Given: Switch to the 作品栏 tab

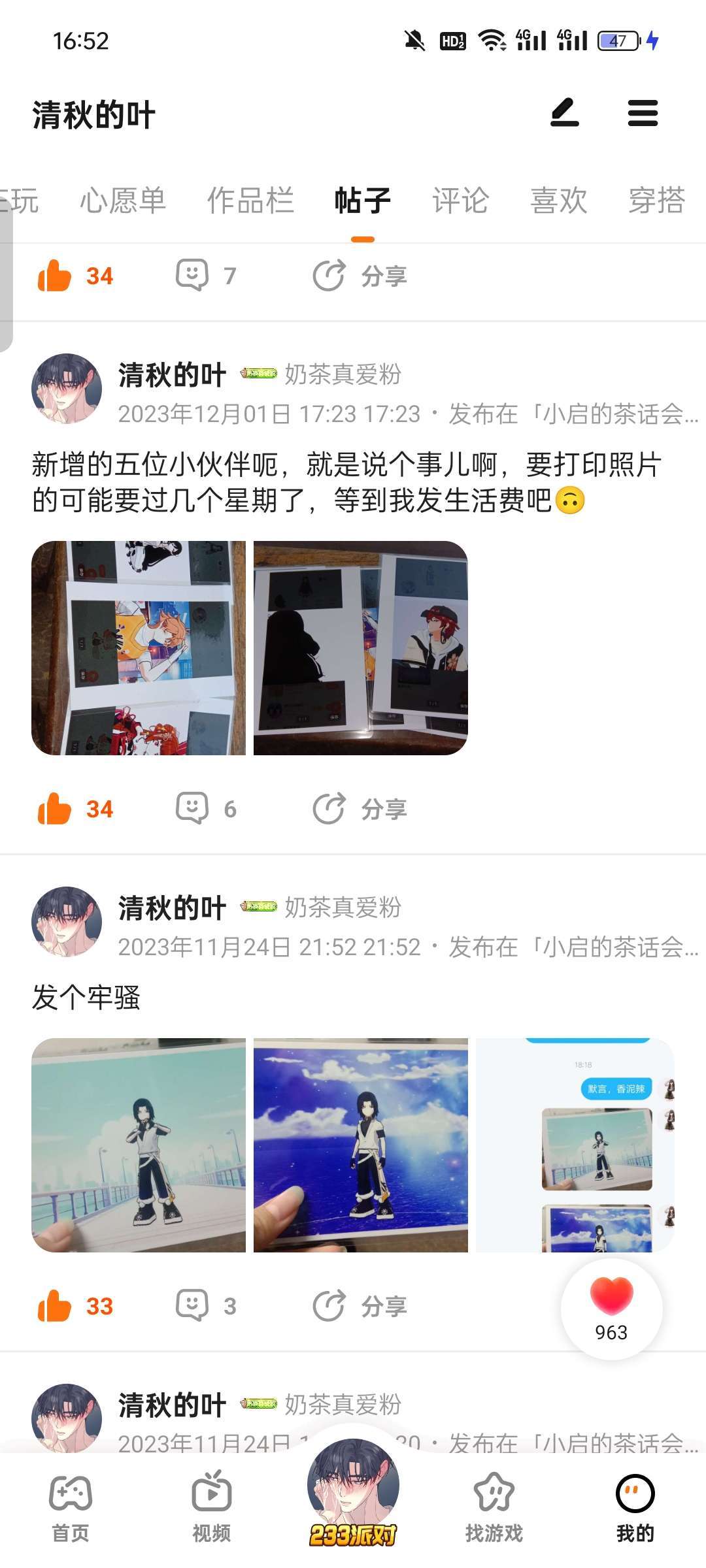Looking at the screenshot, I should tap(250, 200).
